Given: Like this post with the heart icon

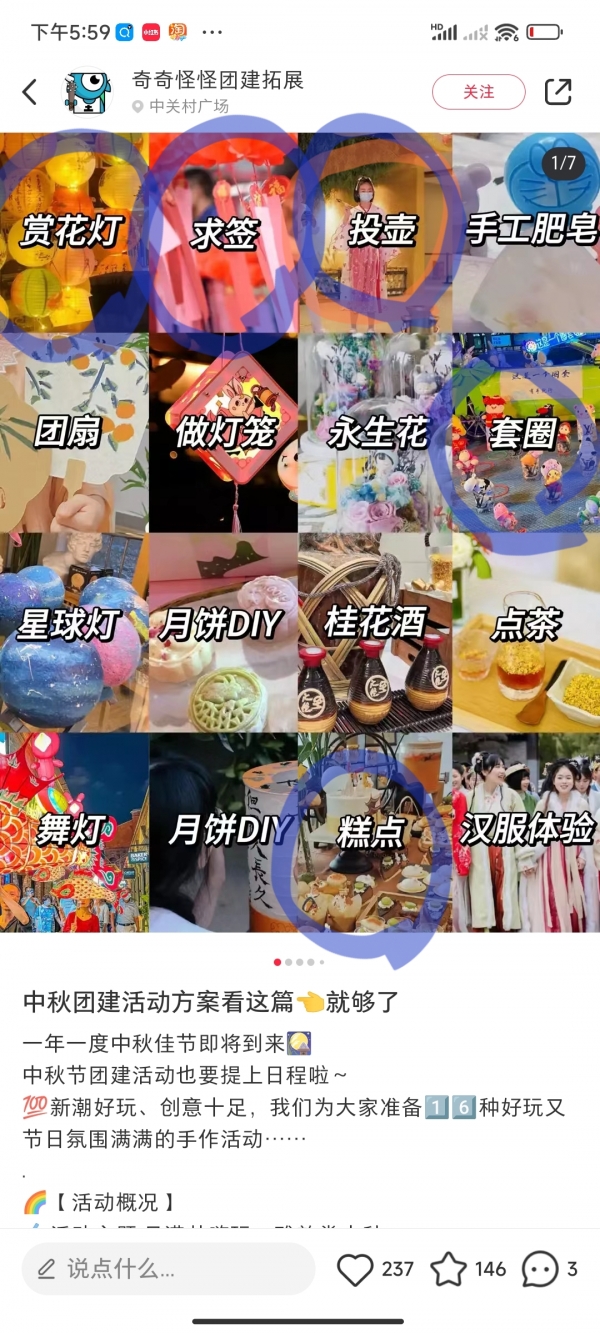Looking at the screenshot, I should (x=355, y=1270).
